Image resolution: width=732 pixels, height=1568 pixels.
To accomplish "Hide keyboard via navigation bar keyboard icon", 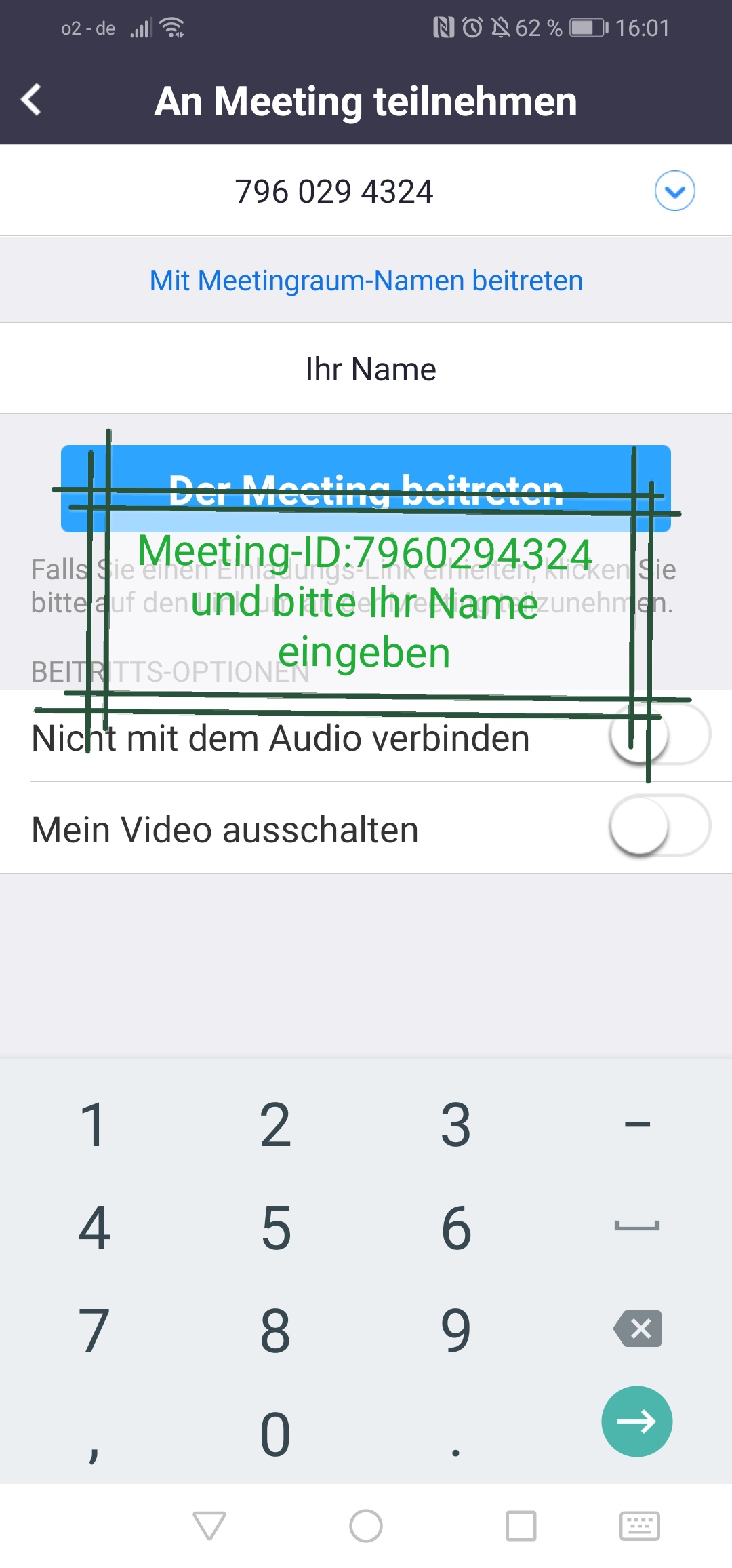I will pyautogui.click(x=639, y=1526).
